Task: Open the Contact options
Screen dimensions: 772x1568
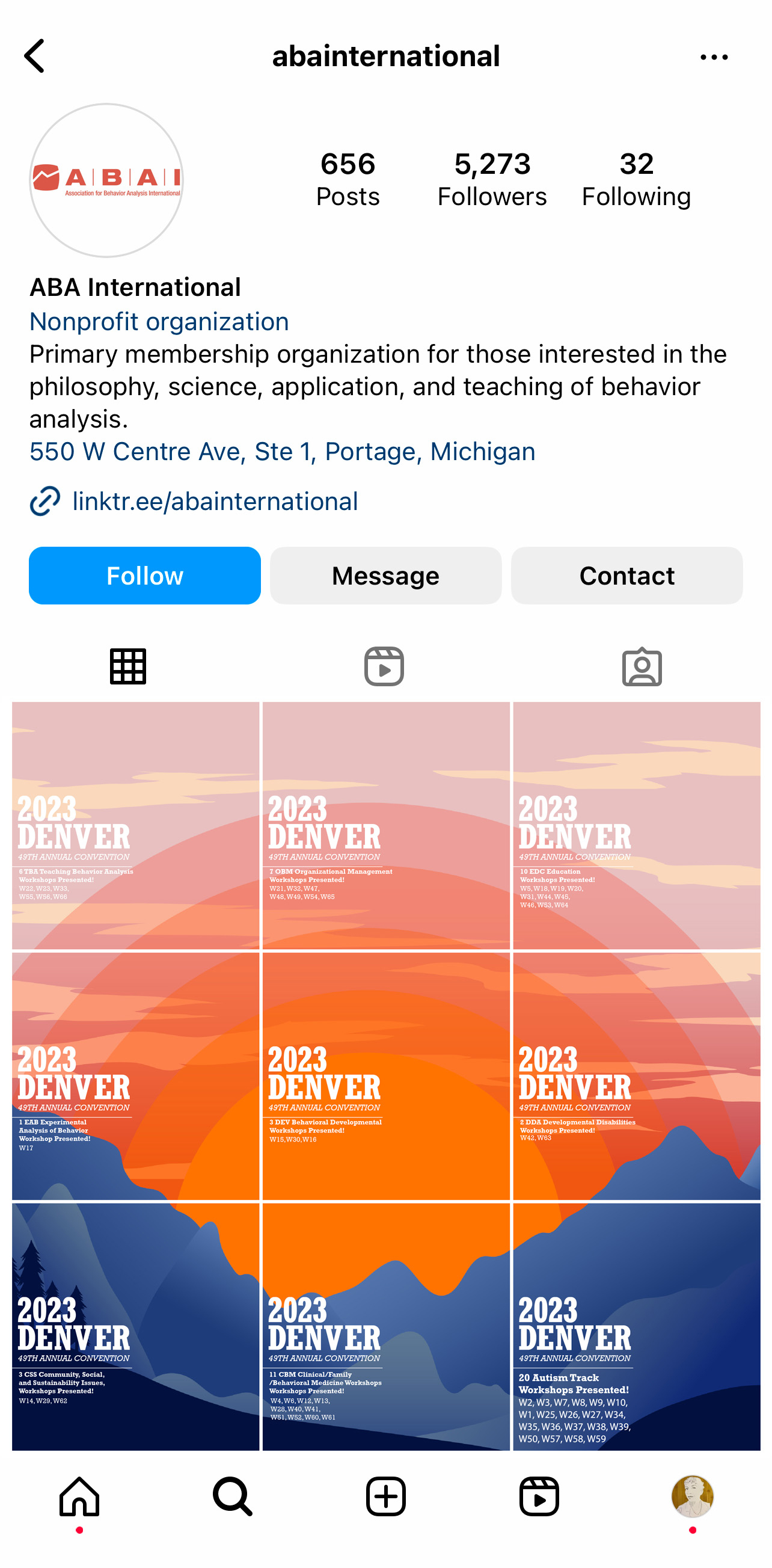Action: 626,575
